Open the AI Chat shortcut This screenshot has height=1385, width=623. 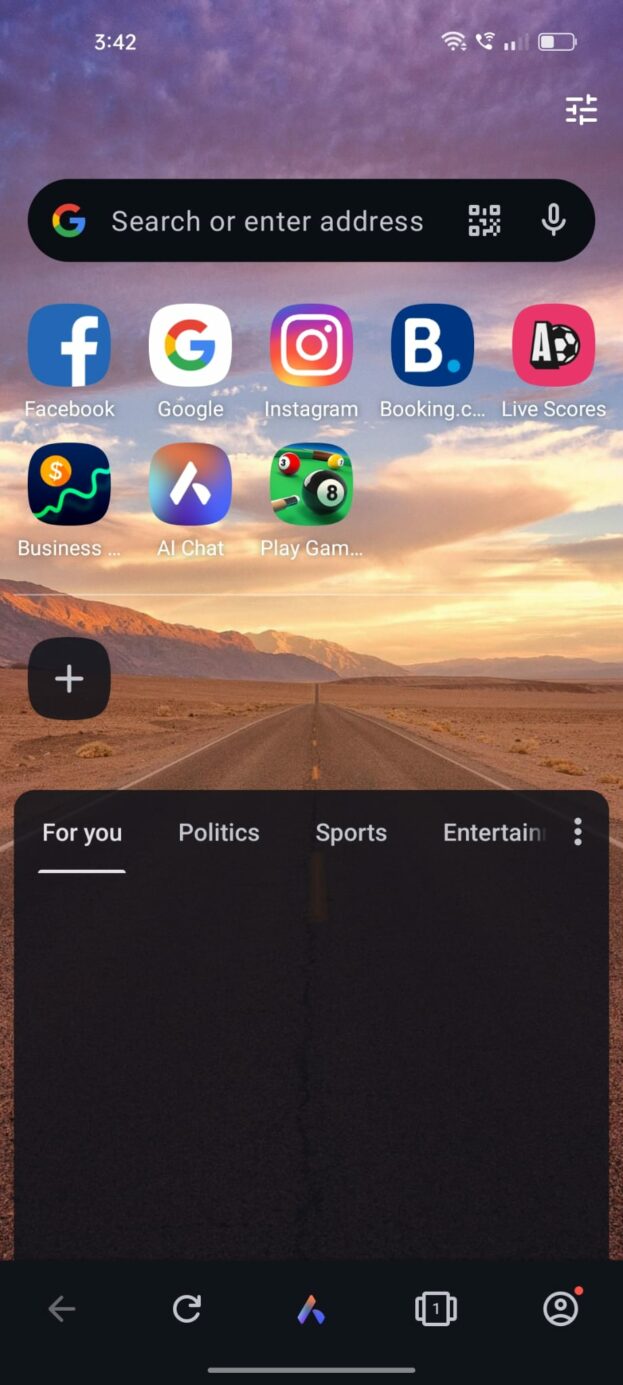coord(190,485)
